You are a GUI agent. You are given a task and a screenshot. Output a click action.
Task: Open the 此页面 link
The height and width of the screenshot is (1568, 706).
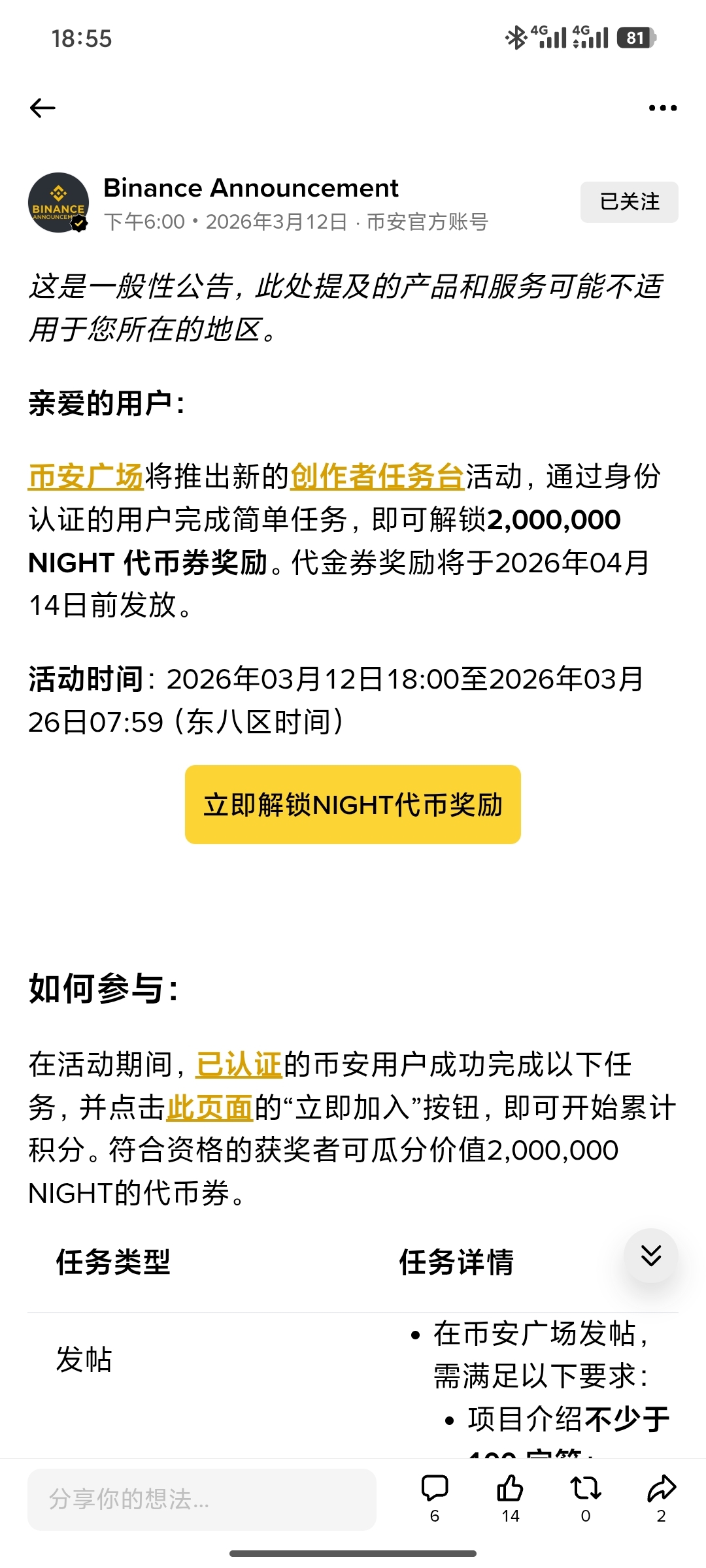[210, 1107]
